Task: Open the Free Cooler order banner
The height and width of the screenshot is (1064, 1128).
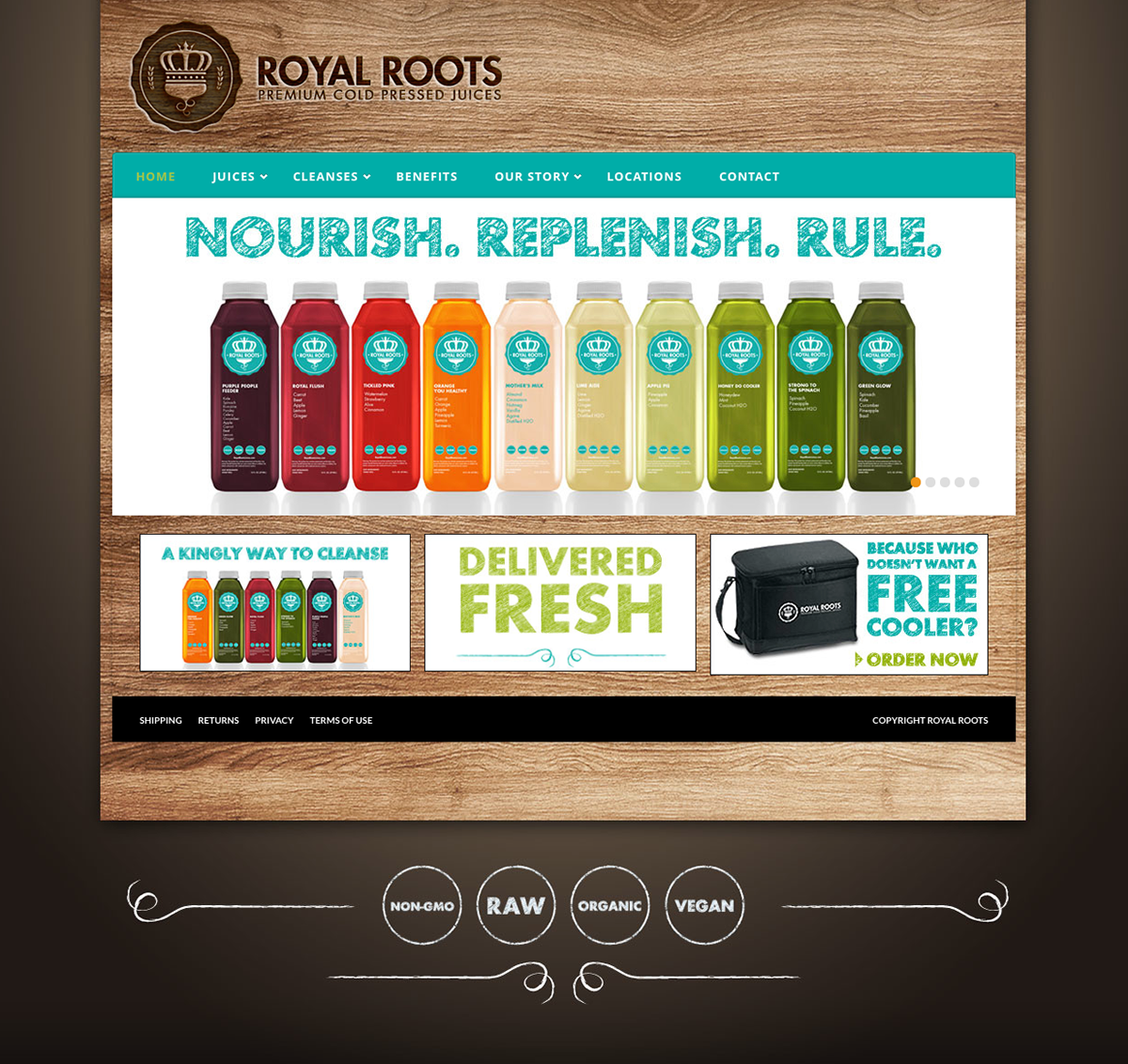Action: (x=849, y=604)
